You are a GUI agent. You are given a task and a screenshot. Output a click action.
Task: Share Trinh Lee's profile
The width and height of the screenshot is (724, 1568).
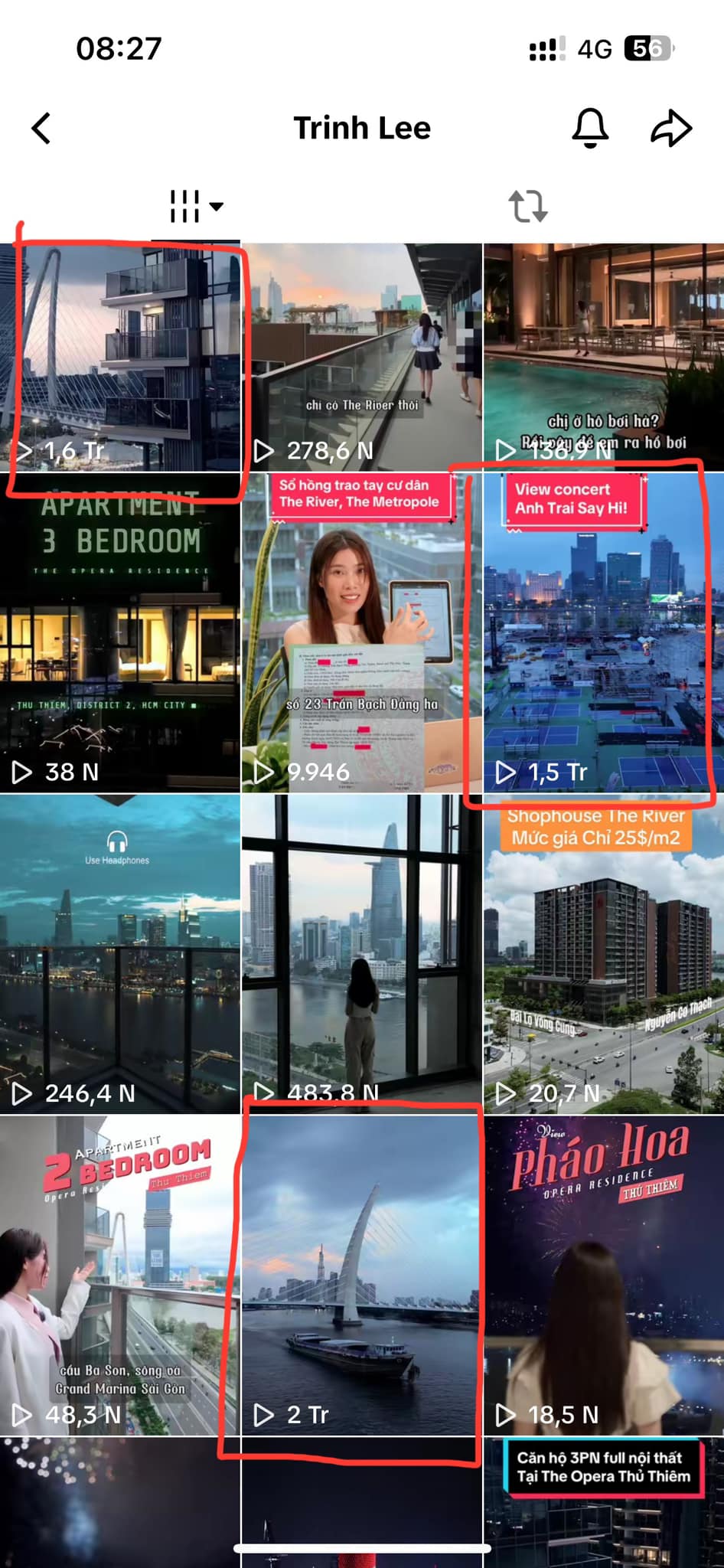(671, 128)
